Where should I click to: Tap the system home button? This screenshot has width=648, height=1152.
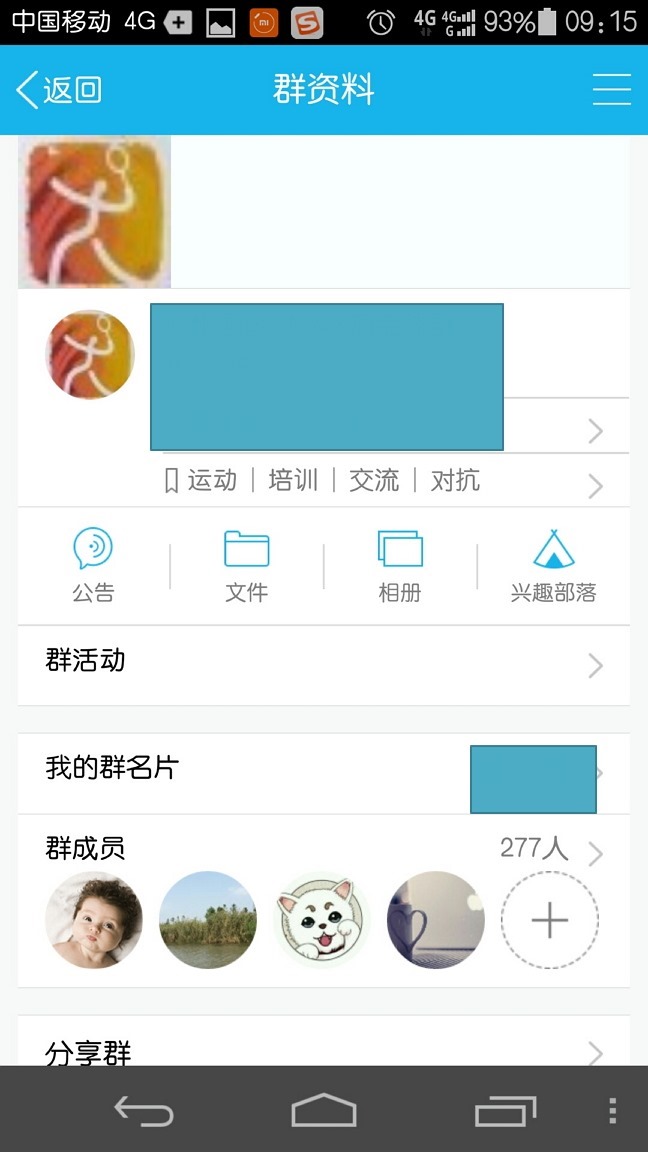pos(323,1110)
